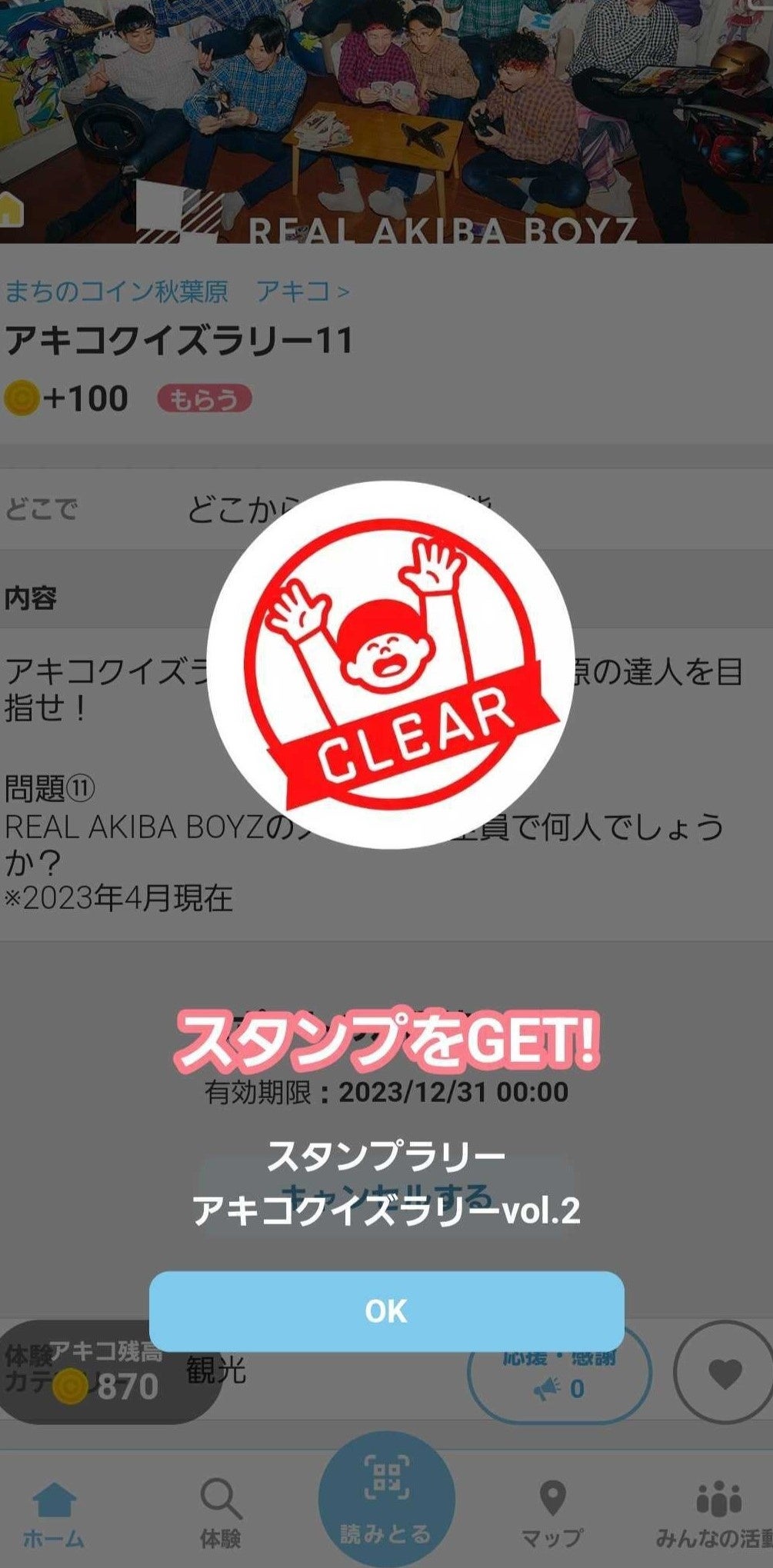Confirm the stamp dialog with OK
Screen dimensions: 773x1568
[x=386, y=1311]
